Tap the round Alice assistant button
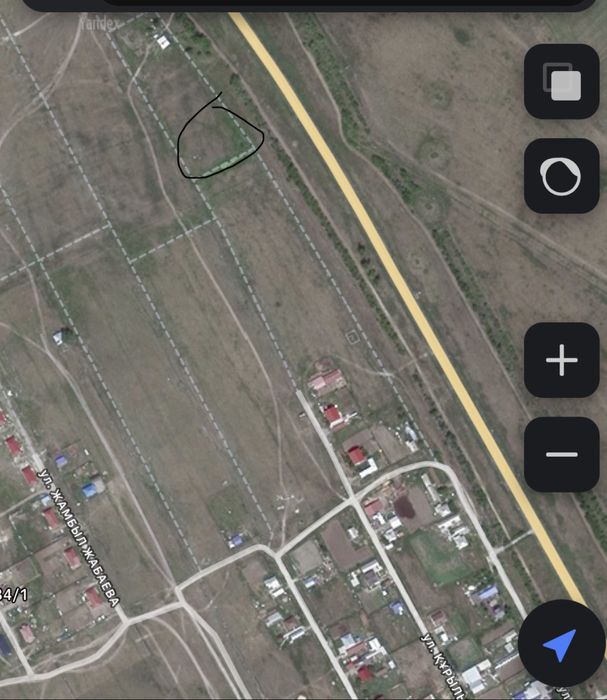Screen dimensions: 607x700 (x=562, y=177)
